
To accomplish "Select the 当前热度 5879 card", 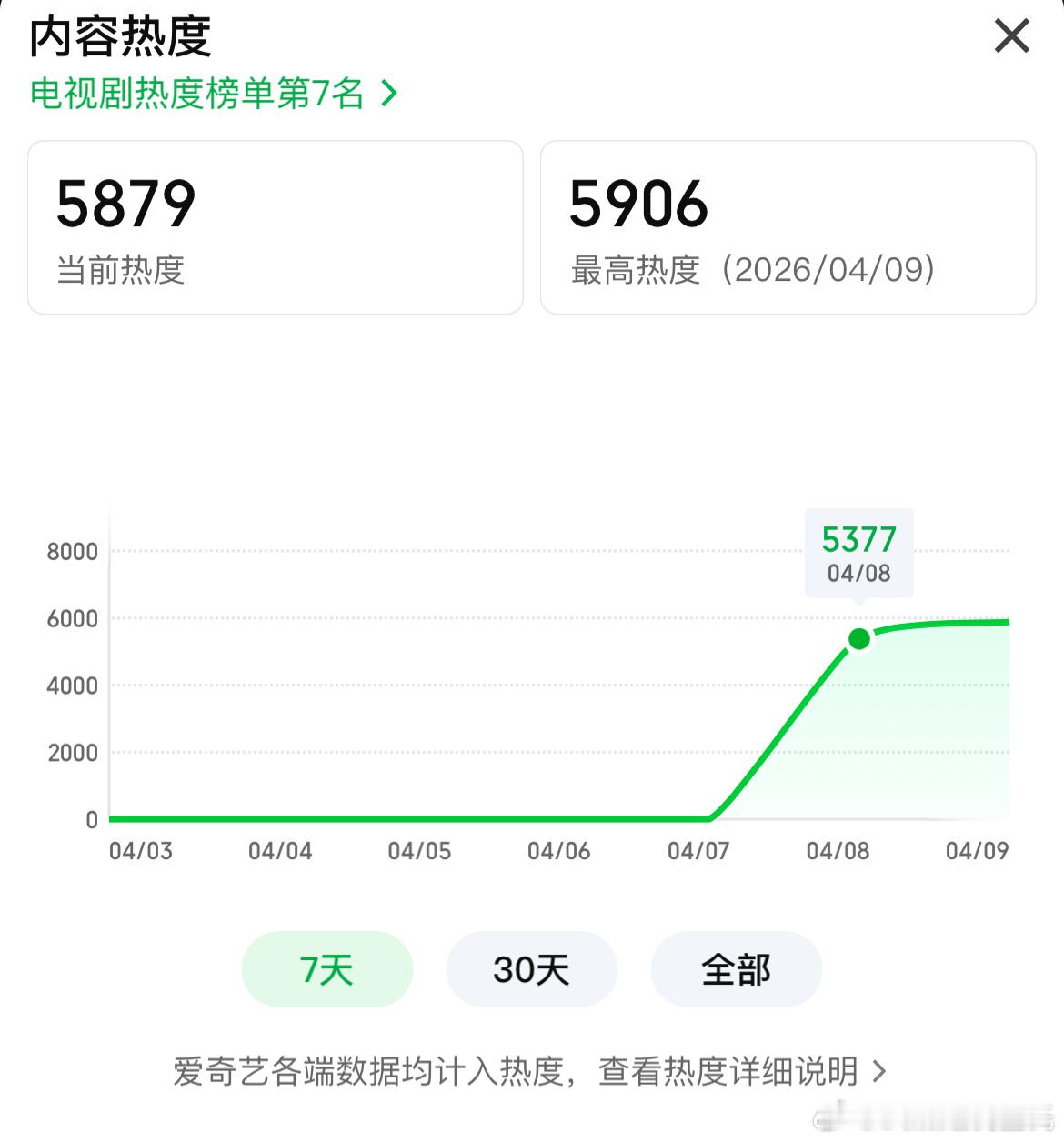I will tap(276, 227).
